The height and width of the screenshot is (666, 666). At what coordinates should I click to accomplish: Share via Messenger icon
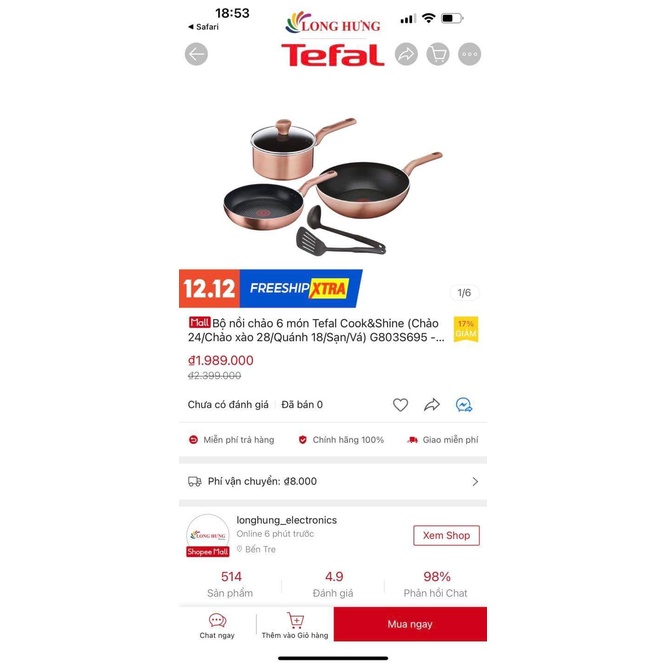(464, 405)
